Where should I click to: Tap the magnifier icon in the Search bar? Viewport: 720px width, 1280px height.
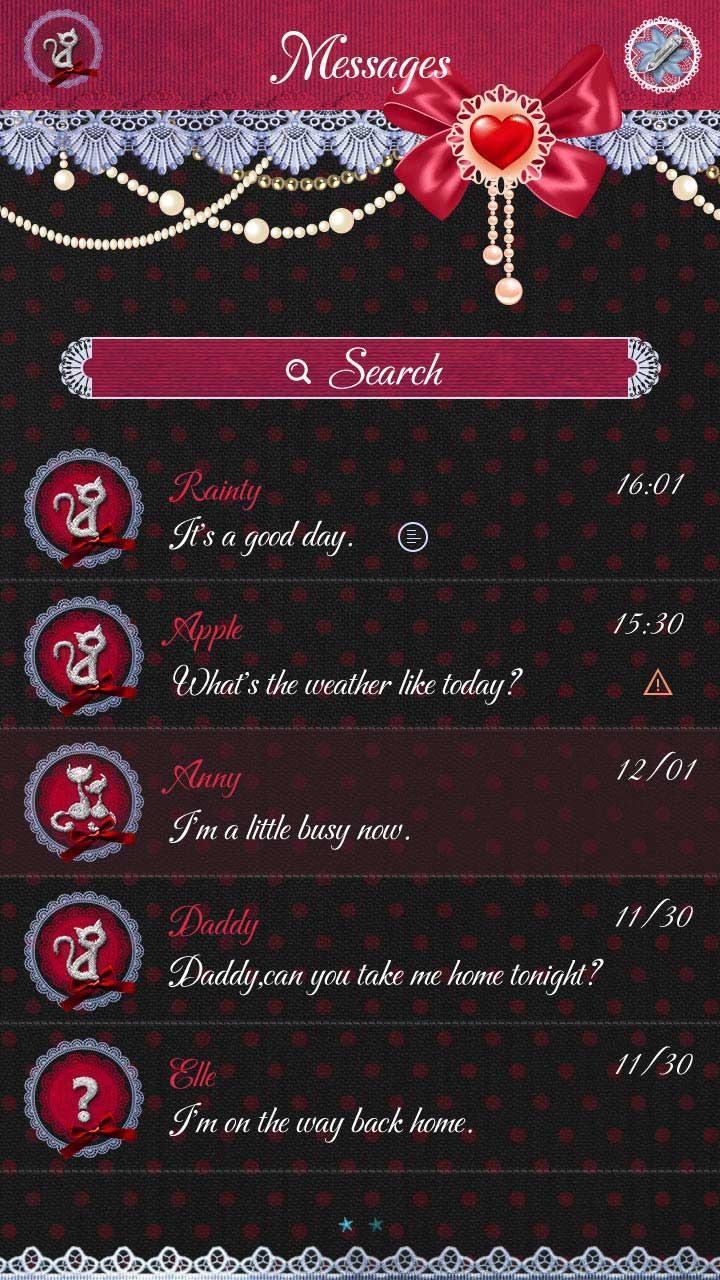coord(296,372)
